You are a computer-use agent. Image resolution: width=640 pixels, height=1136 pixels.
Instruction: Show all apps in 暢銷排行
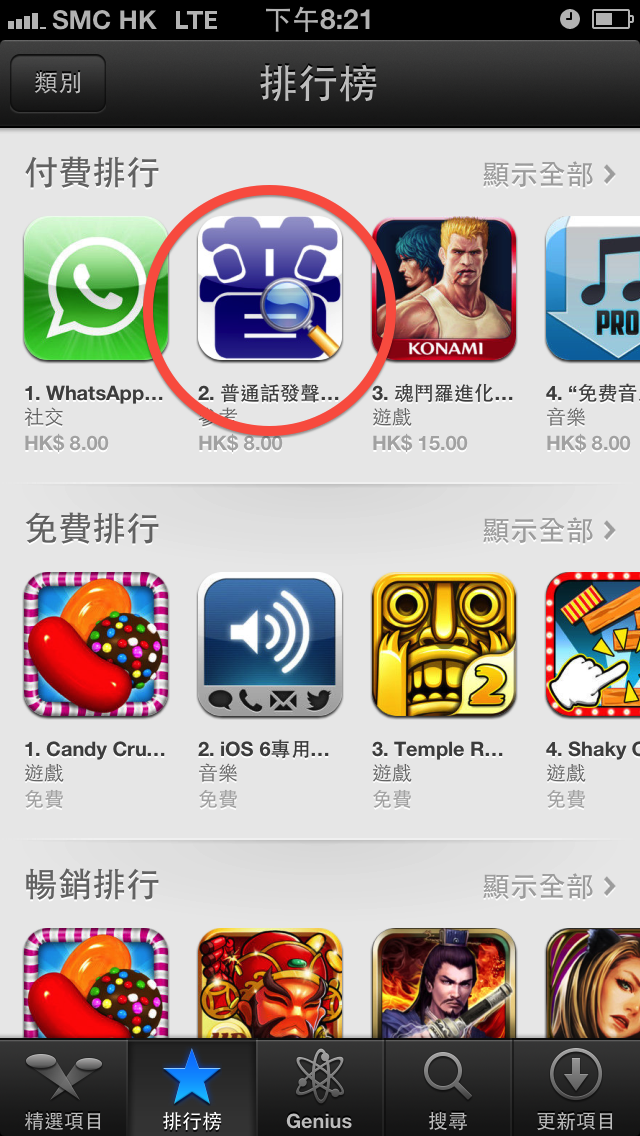549,885
